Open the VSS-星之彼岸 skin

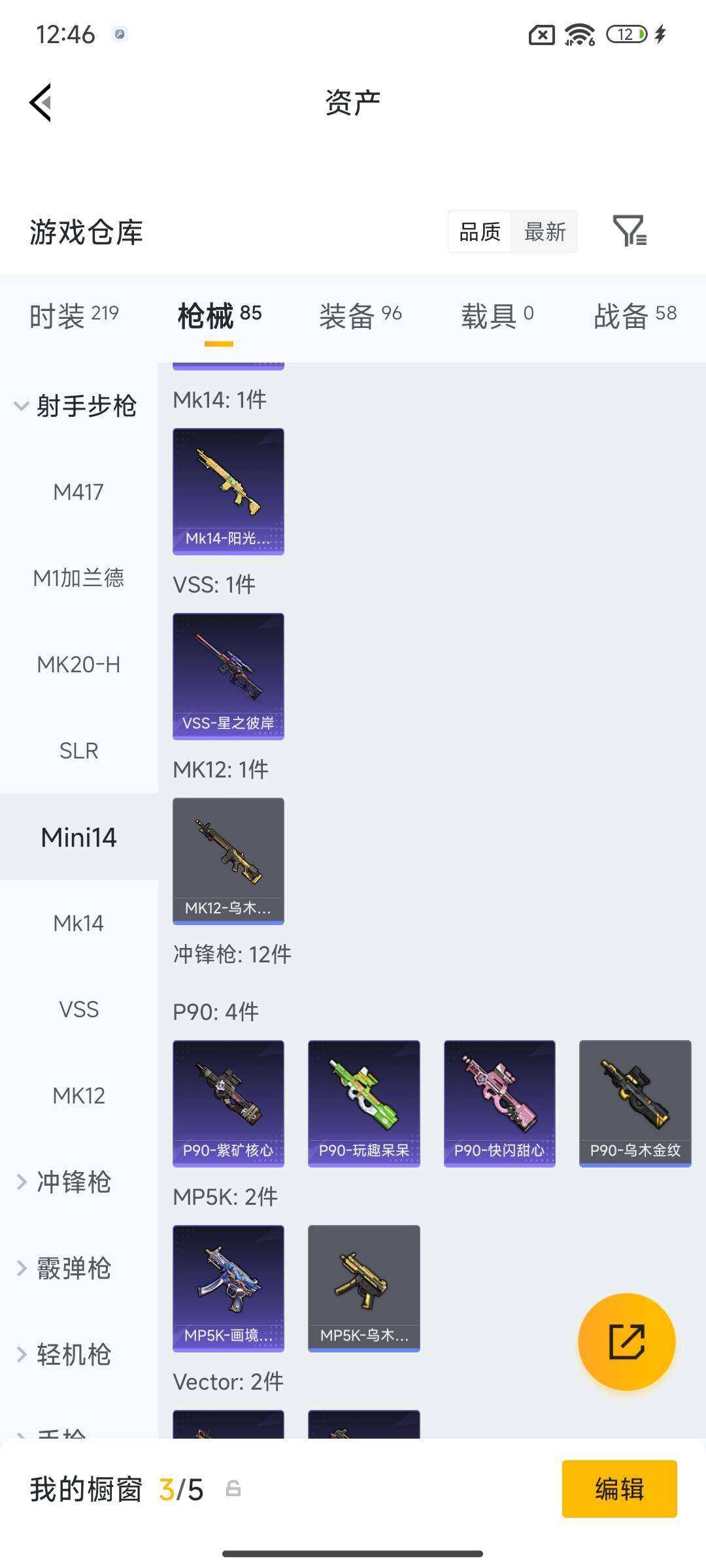(228, 676)
